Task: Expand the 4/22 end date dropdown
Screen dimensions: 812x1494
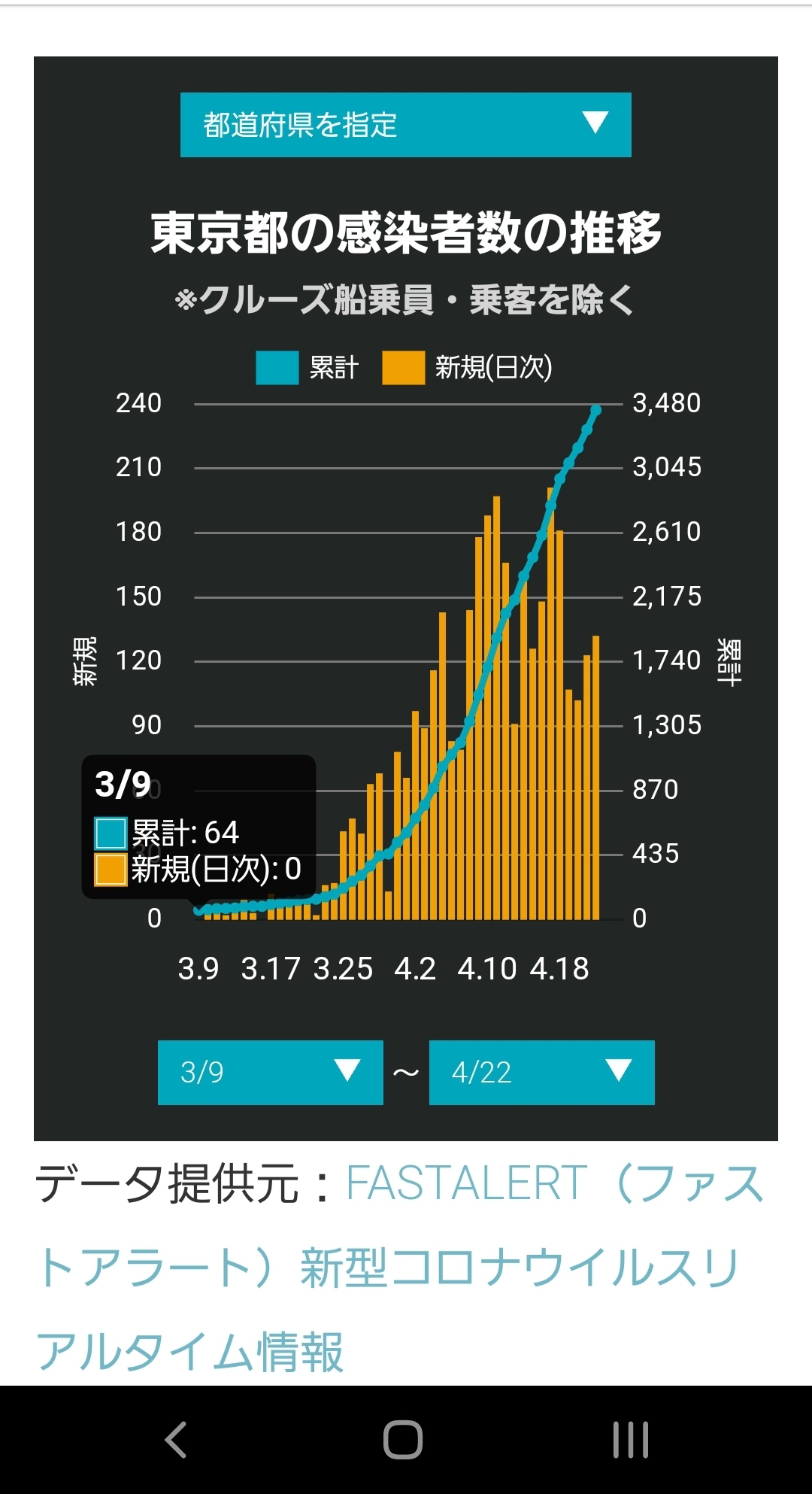Action: (x=541, y=1072)
